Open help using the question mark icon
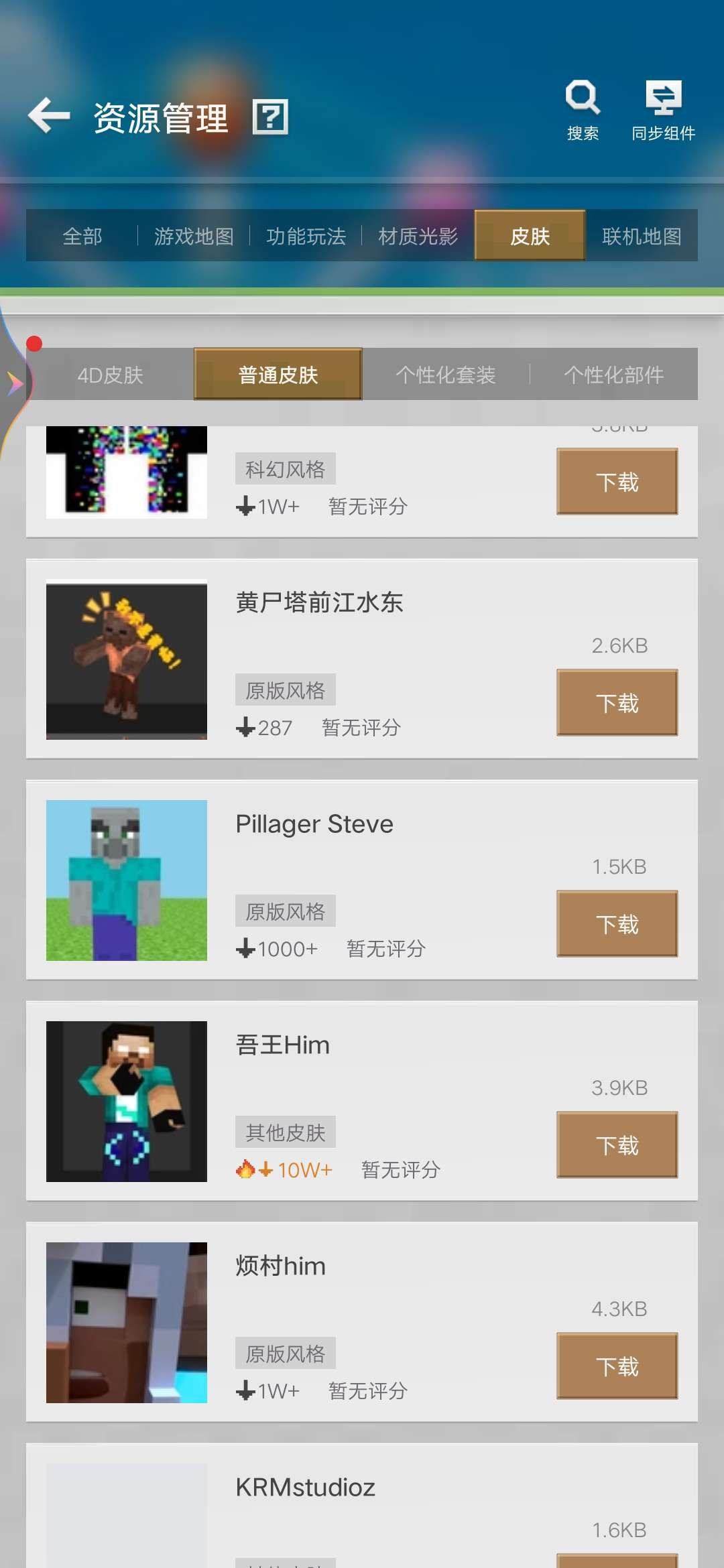This screenshot has height=1568, width=724. point(271,116)
